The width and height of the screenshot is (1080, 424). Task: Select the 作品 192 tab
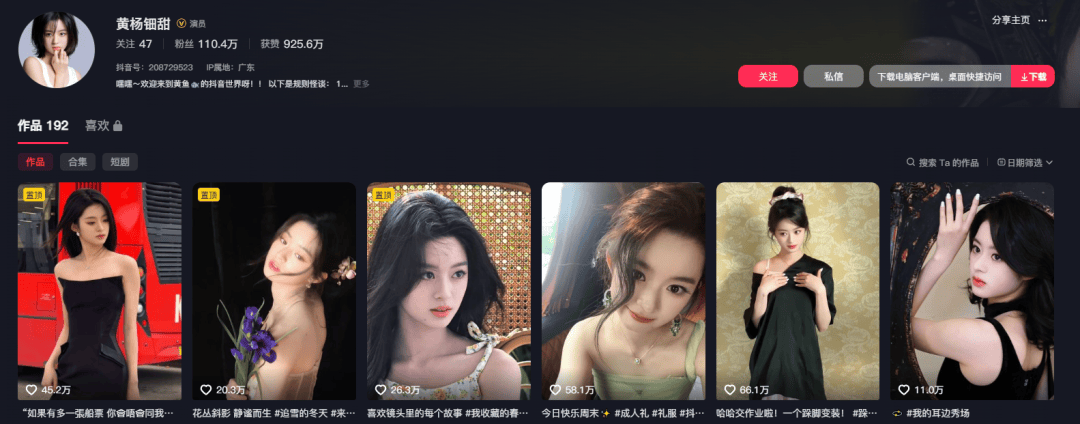point(43,126)
